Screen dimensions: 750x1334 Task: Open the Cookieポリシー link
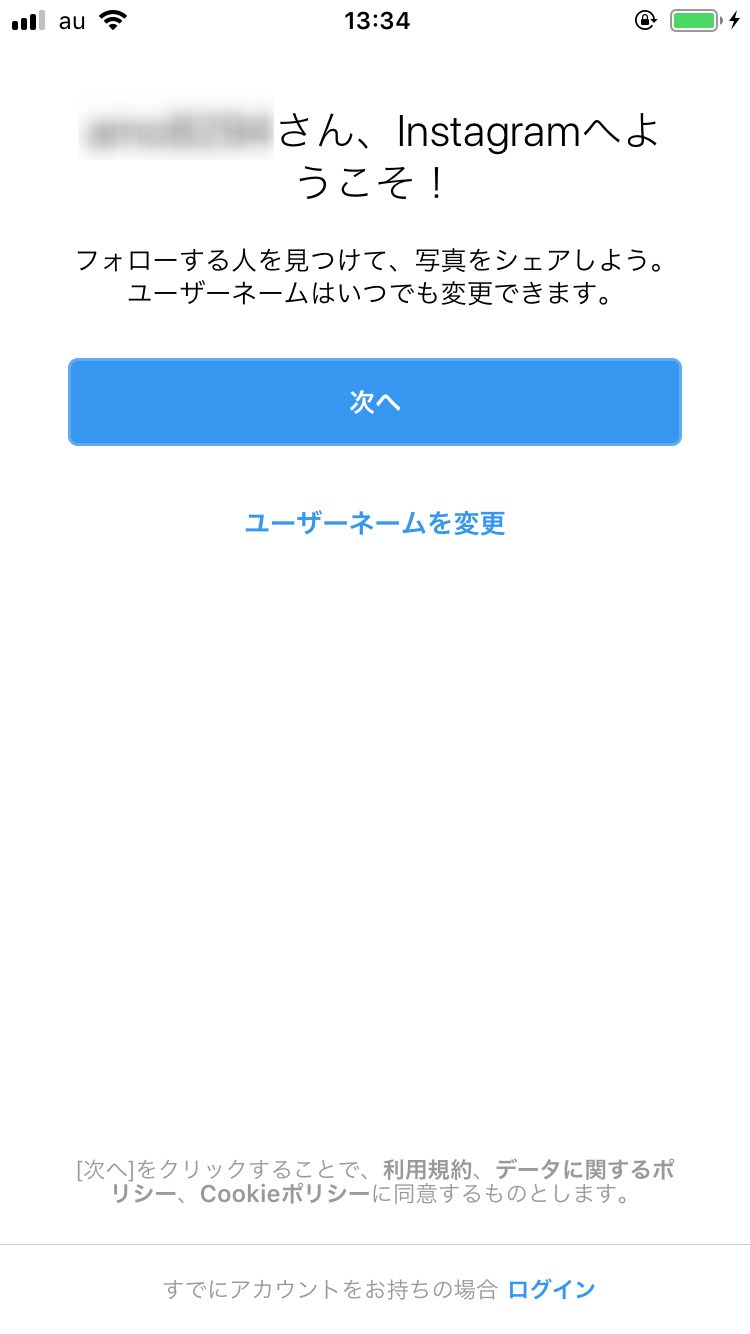pos(285,1195)
